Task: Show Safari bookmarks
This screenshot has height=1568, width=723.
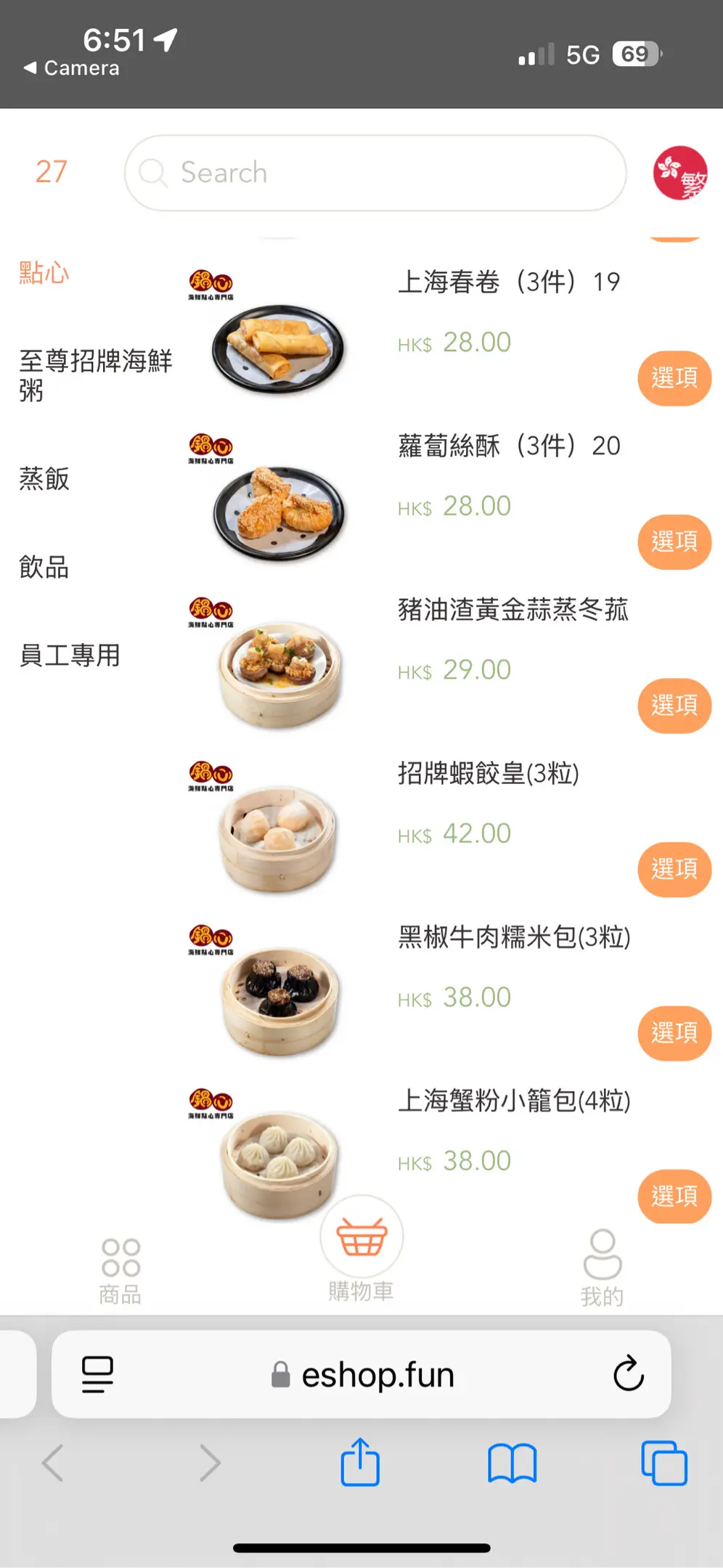Action: pos(512,1462)
